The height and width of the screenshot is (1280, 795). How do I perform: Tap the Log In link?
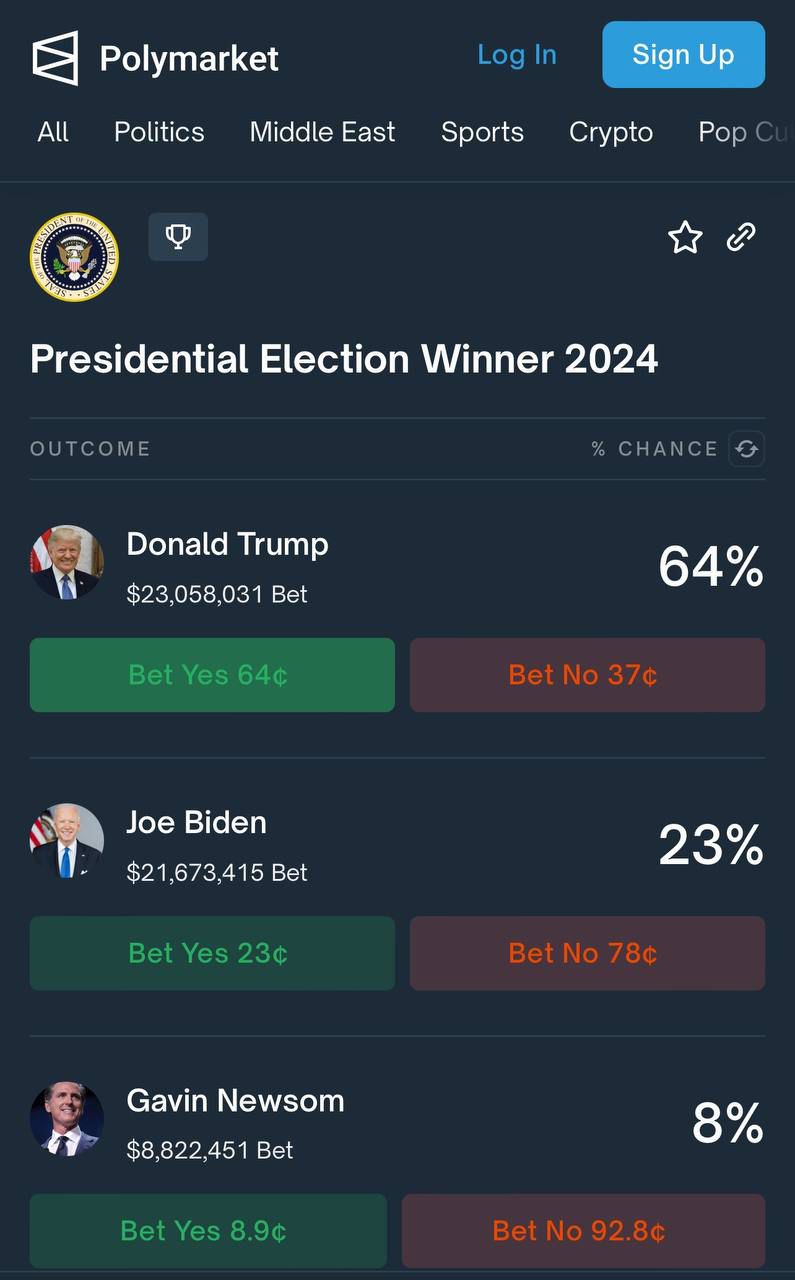(x=517, y=55)
